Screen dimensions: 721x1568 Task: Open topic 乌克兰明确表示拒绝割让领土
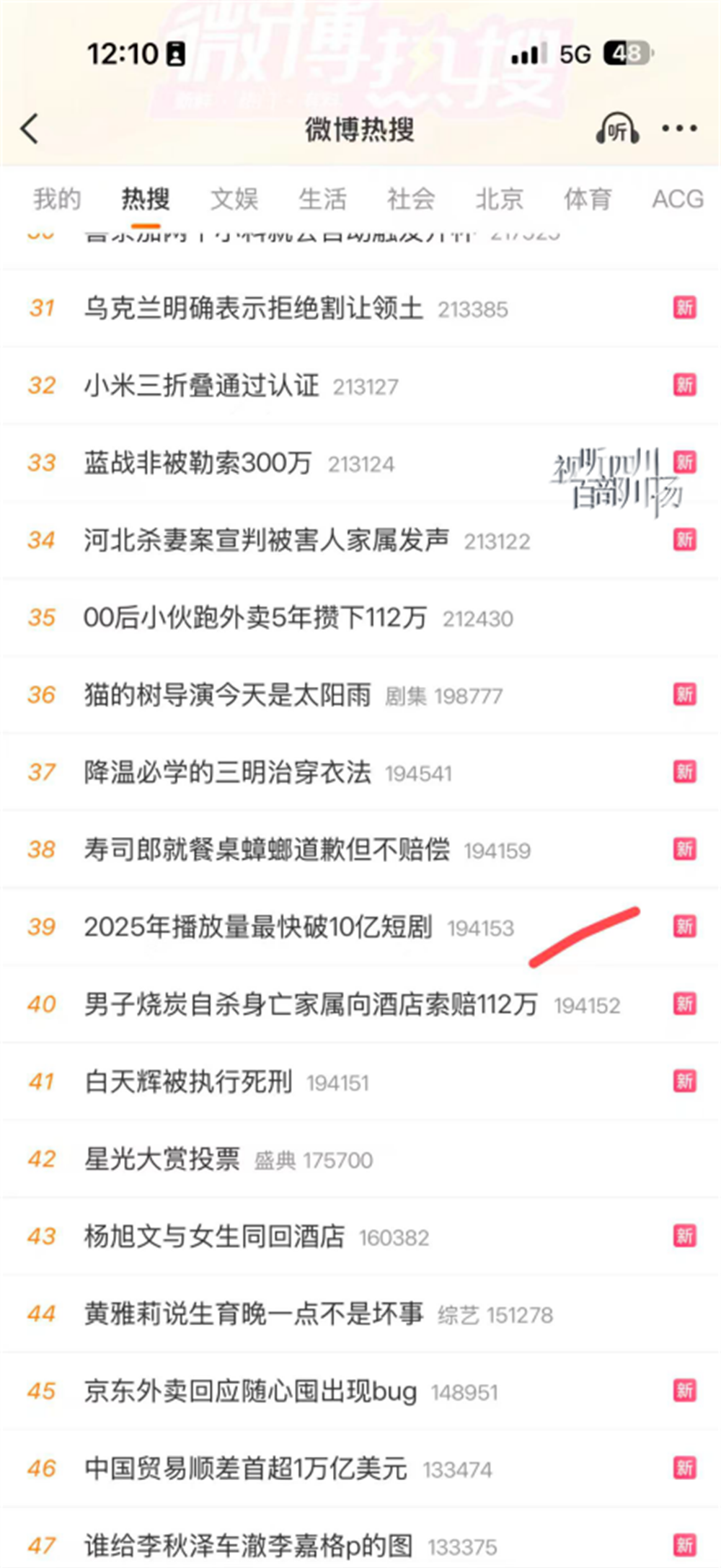pos(253,309)
